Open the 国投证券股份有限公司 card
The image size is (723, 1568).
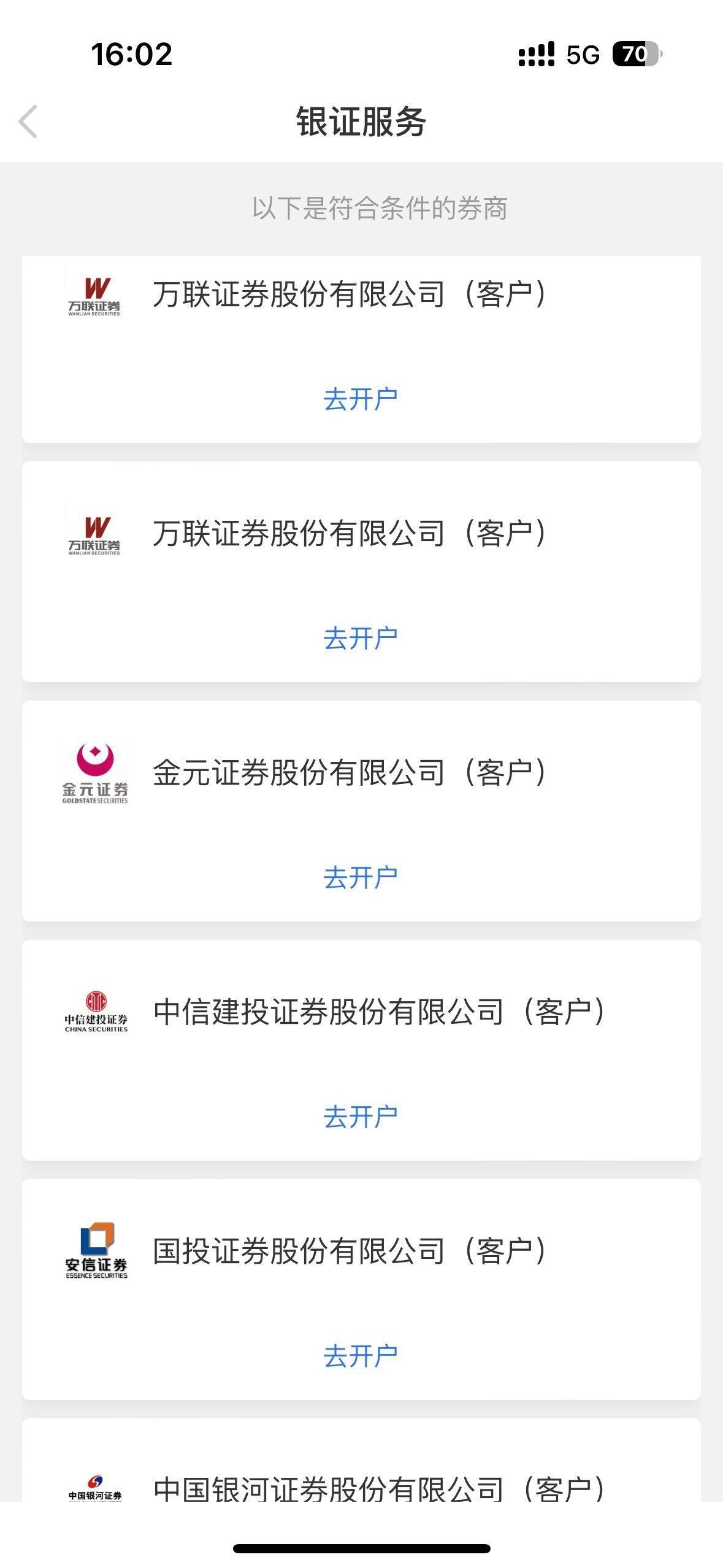[361, 1289]
